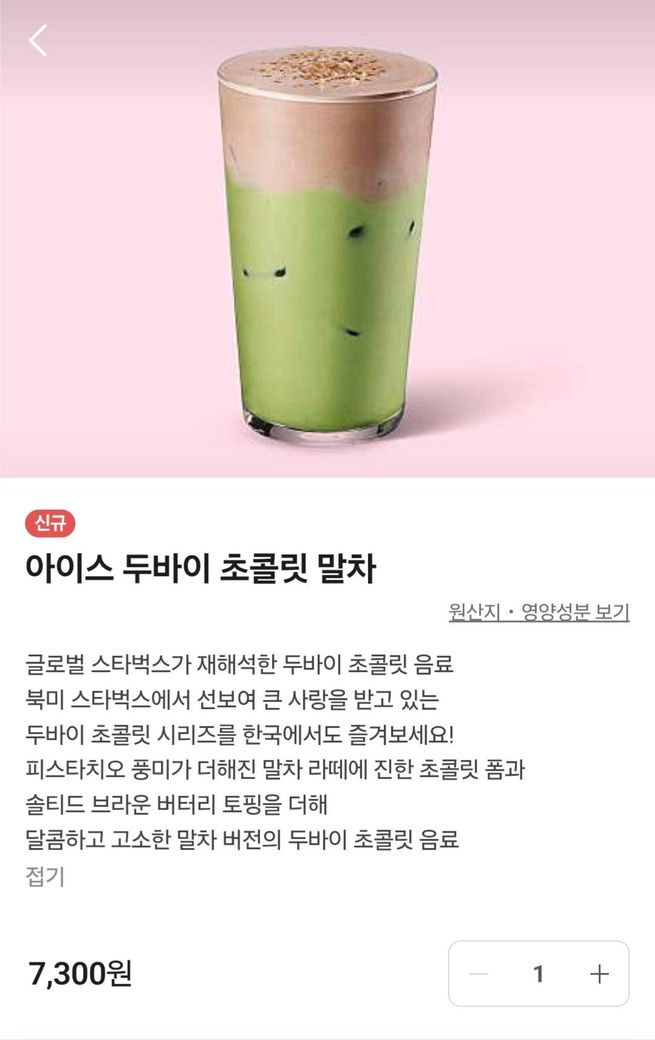This screenshot has width=655, height=1040.
Task: Go back using the top arrow
Action: [38, 40]
